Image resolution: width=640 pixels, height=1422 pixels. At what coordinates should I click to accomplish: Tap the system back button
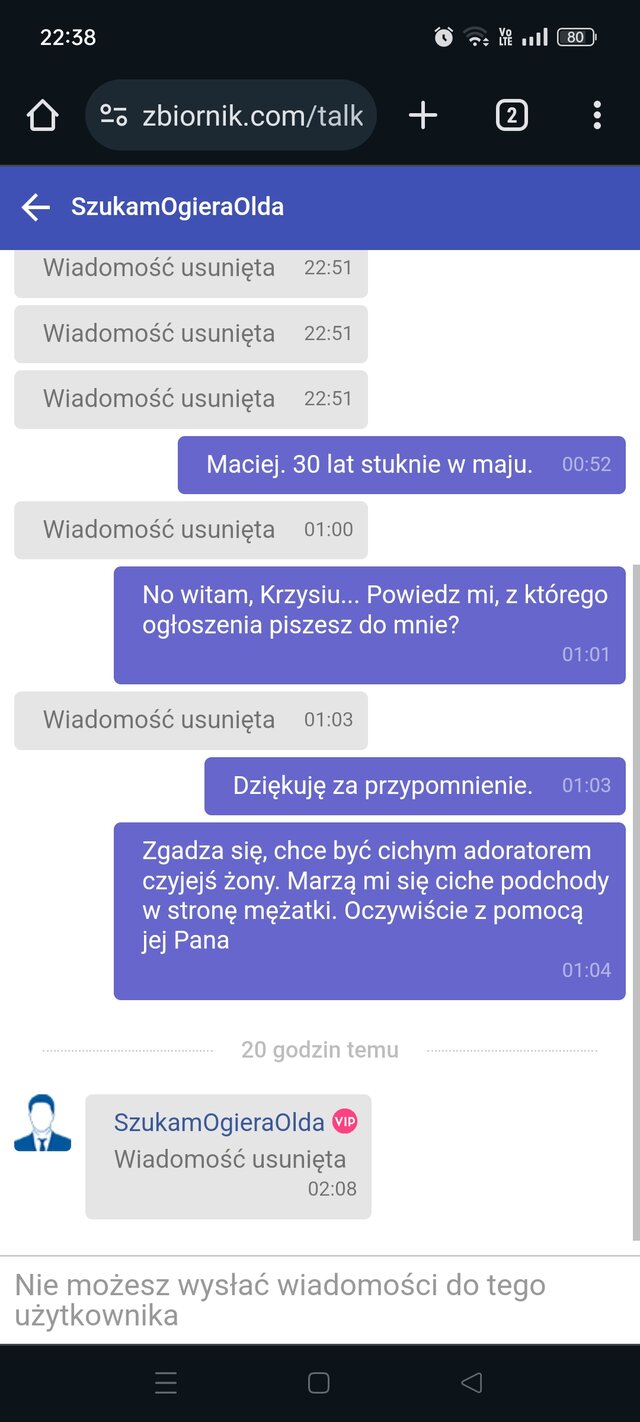tap(471, 1383)
